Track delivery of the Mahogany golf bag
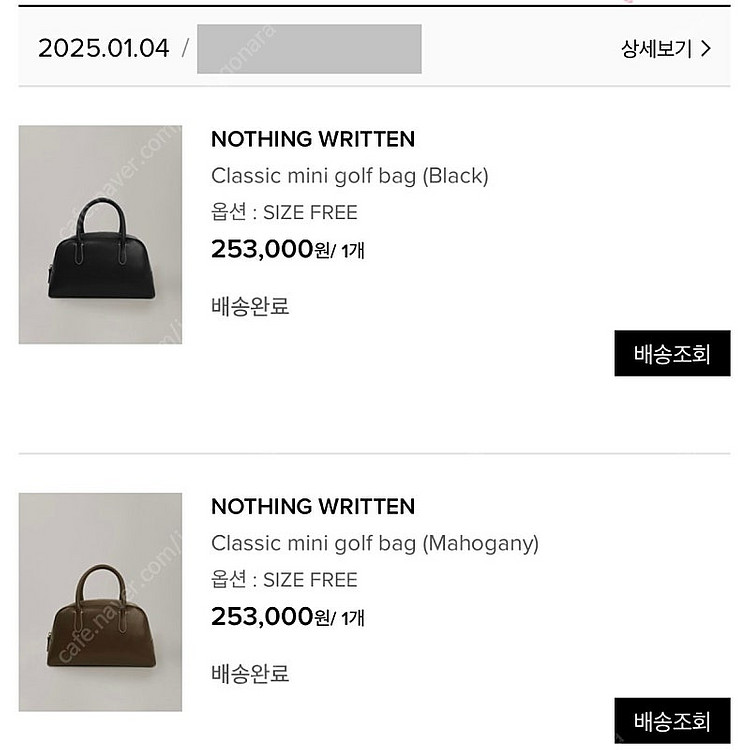 (x=672, y=722)
